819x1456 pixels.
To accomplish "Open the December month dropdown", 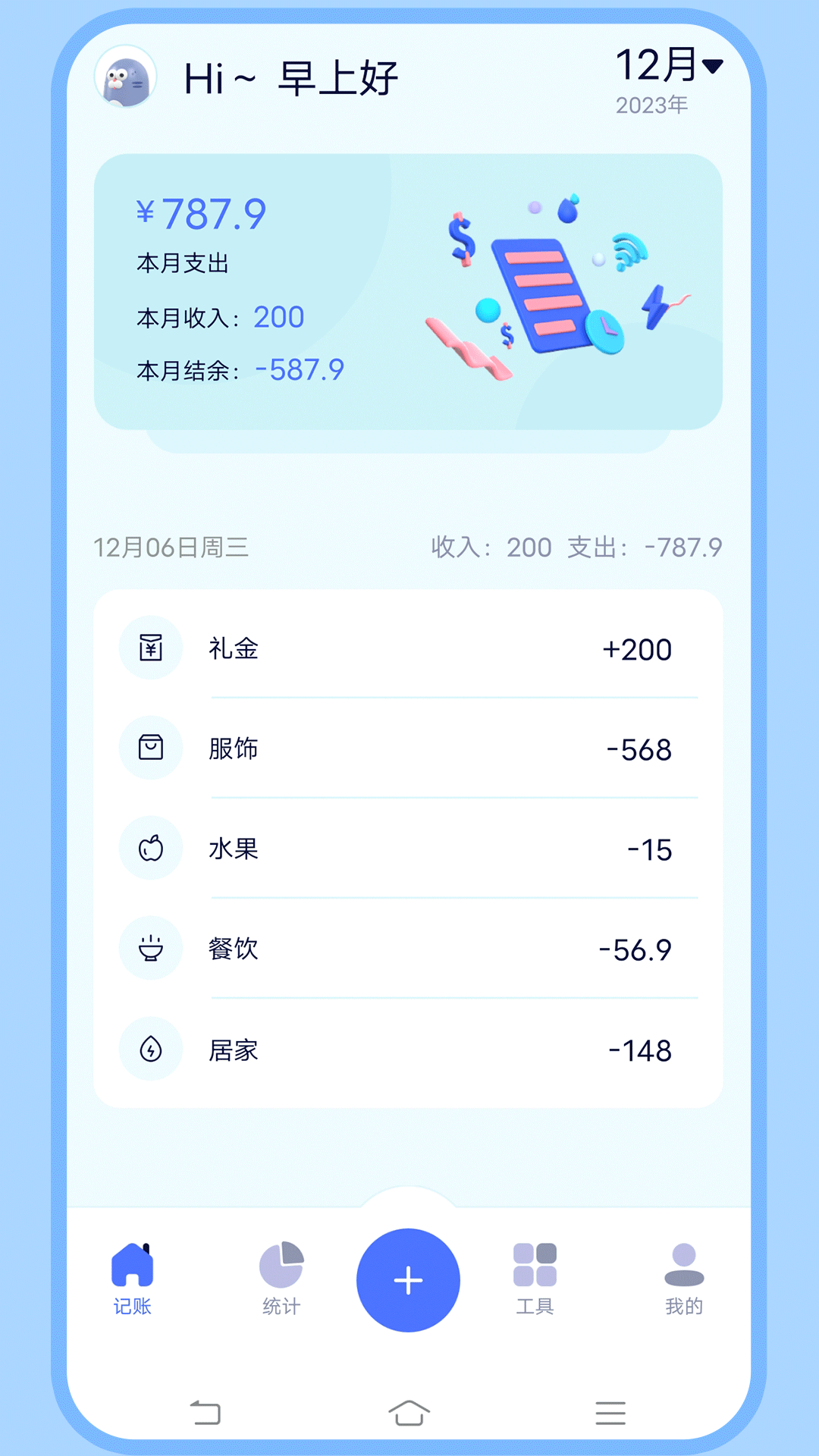I will tap(669, 67).
